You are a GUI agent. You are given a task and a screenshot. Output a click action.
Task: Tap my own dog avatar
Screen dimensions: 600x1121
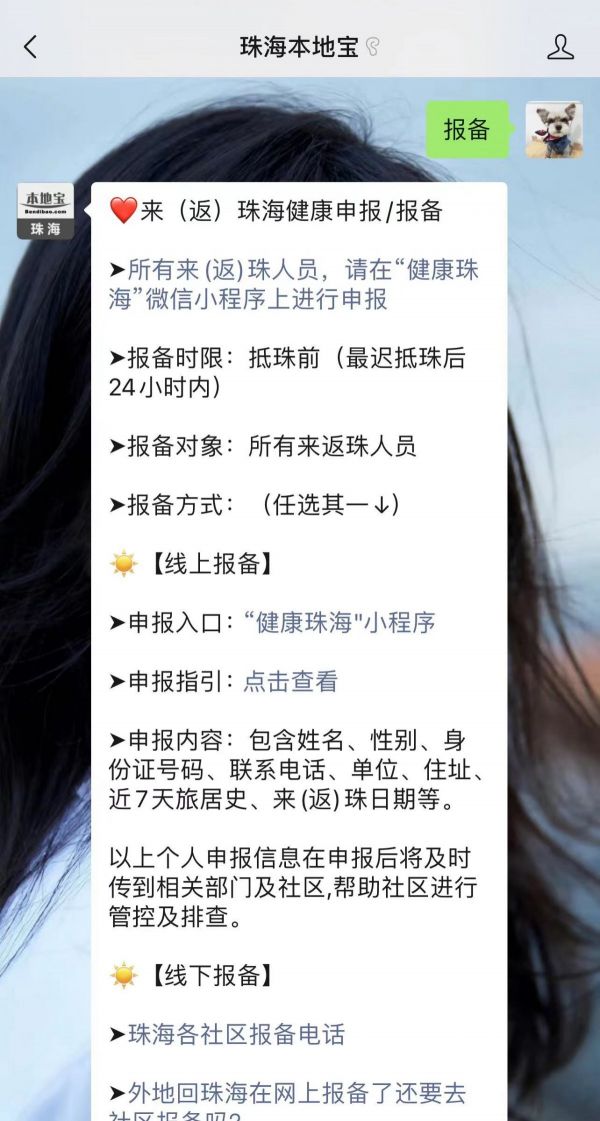(x=554, y=130)
